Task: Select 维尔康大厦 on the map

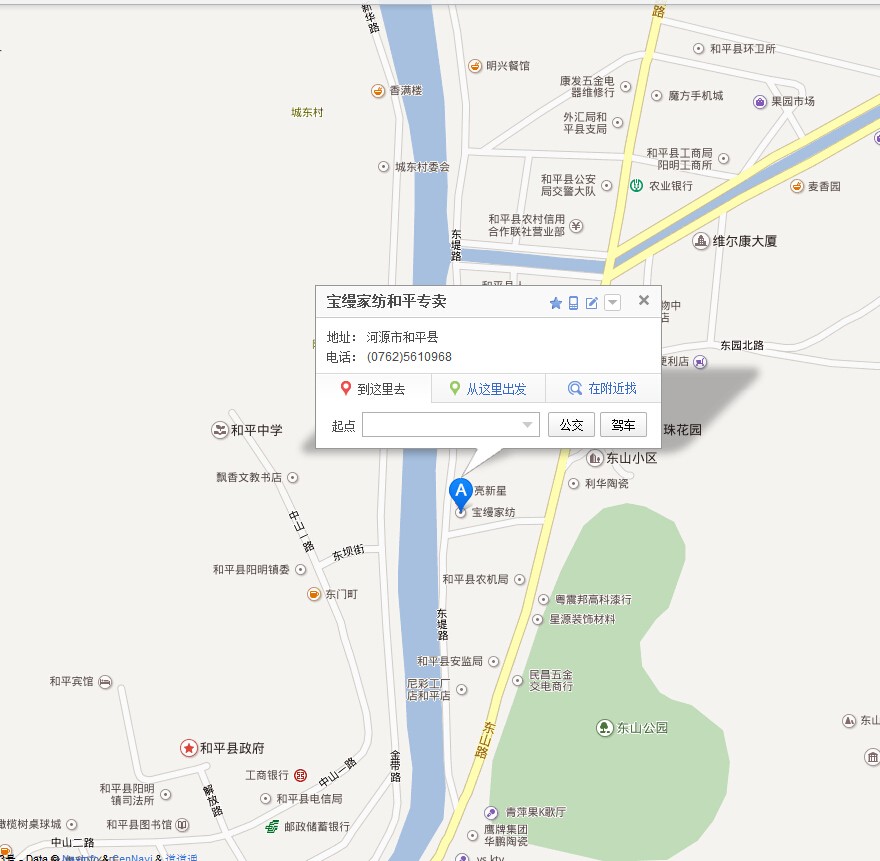Action: pyautogui.click(x=736, y=241)
